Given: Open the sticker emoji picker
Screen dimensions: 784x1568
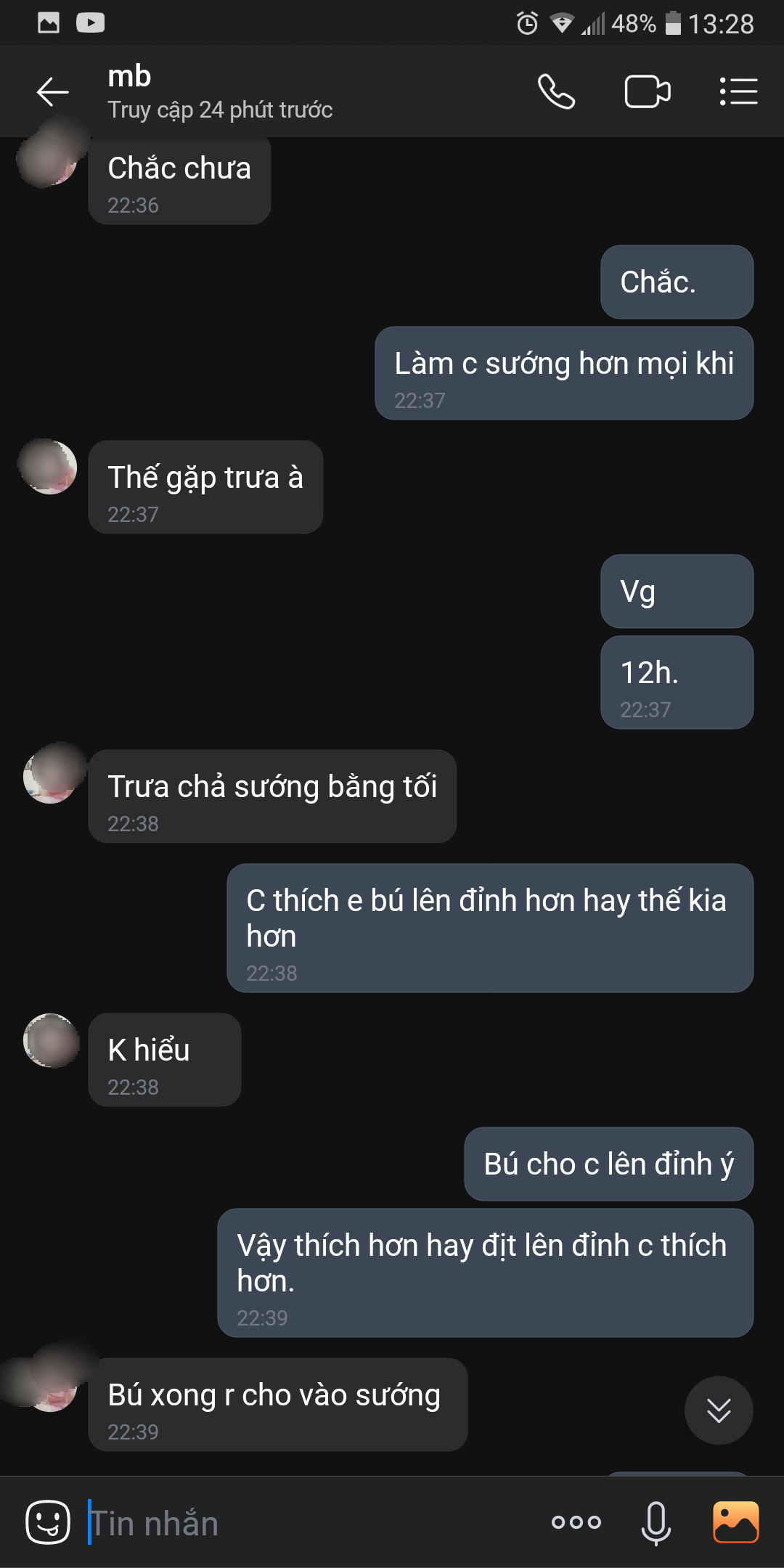Looking at the screenshot, I should pos(48,1522).
